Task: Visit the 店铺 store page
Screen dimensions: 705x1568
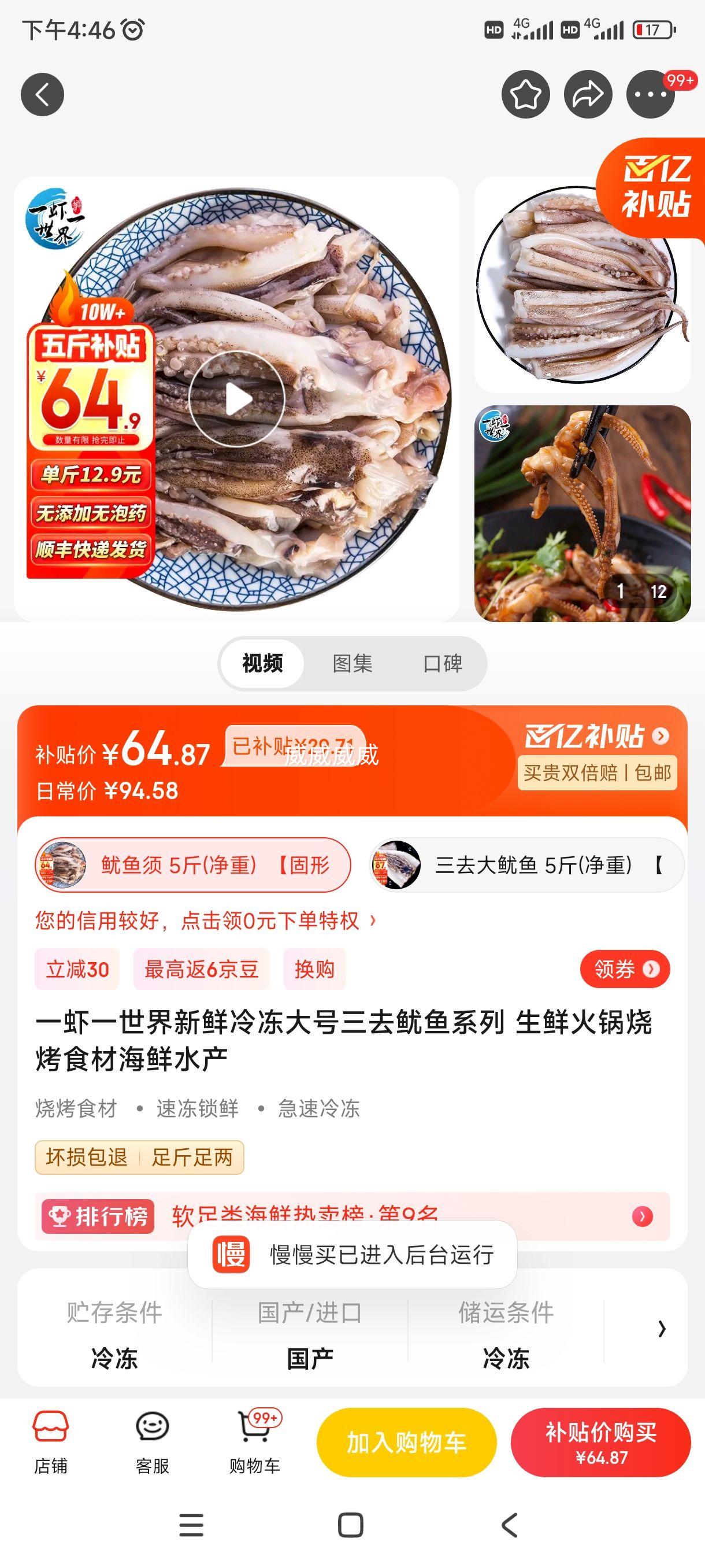Action: [x=50, y=1442]
